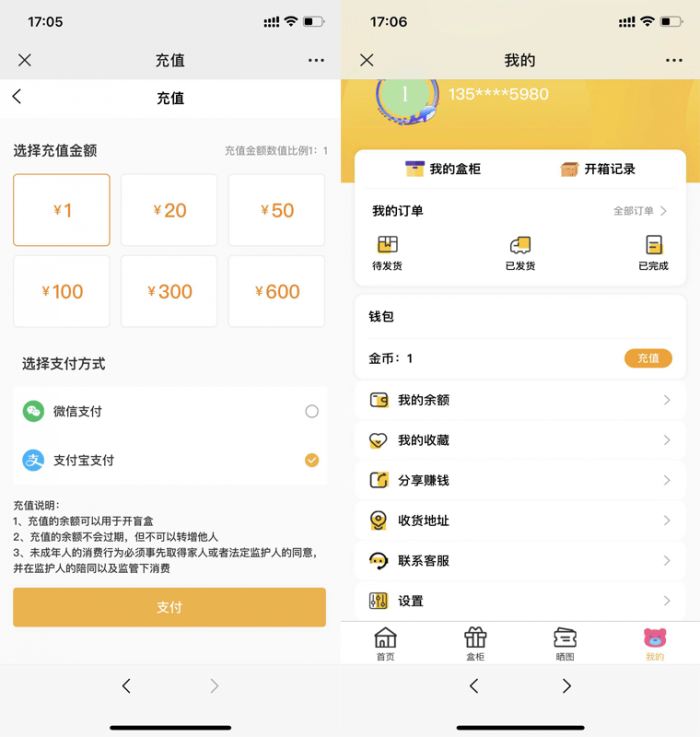Open 全部订单

click(x=640, y=211)
